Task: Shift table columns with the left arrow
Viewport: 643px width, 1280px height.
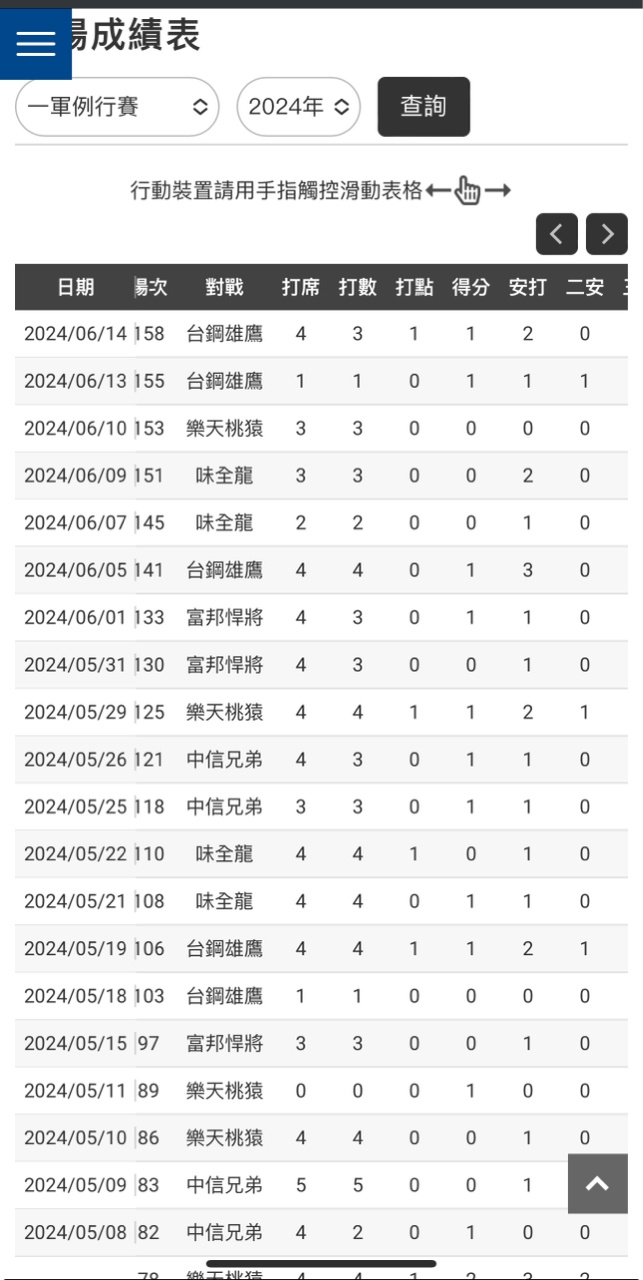Action: point(557,235)
